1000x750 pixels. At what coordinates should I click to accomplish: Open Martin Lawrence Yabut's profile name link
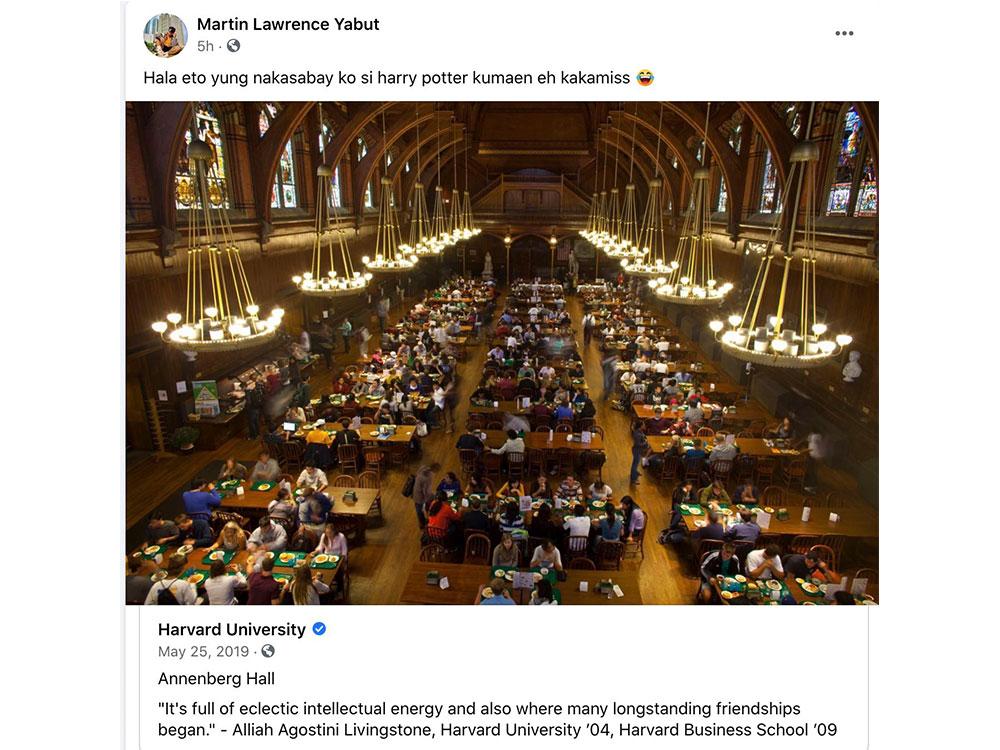288,24
